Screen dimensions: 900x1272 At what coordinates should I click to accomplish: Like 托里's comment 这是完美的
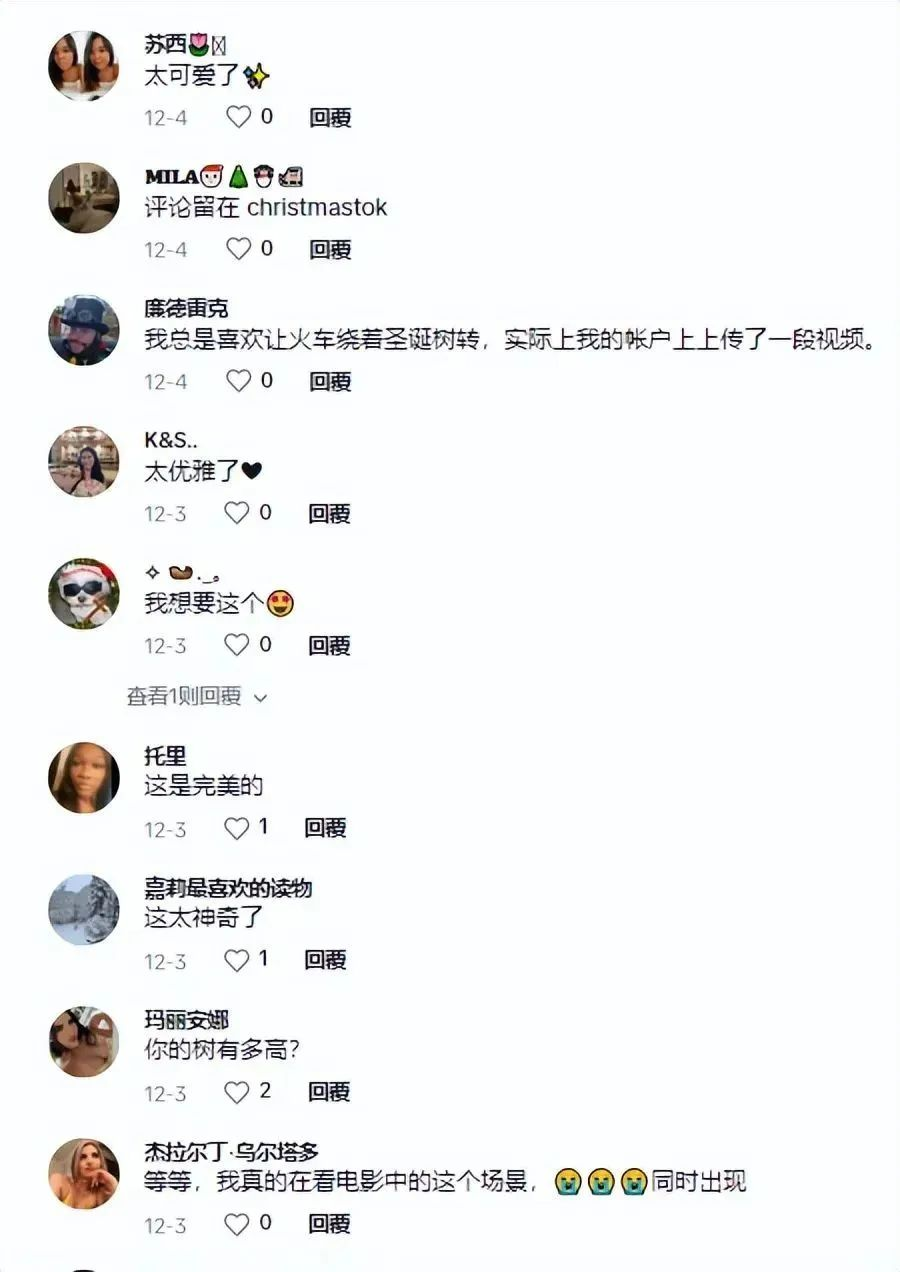coord(236,828)
